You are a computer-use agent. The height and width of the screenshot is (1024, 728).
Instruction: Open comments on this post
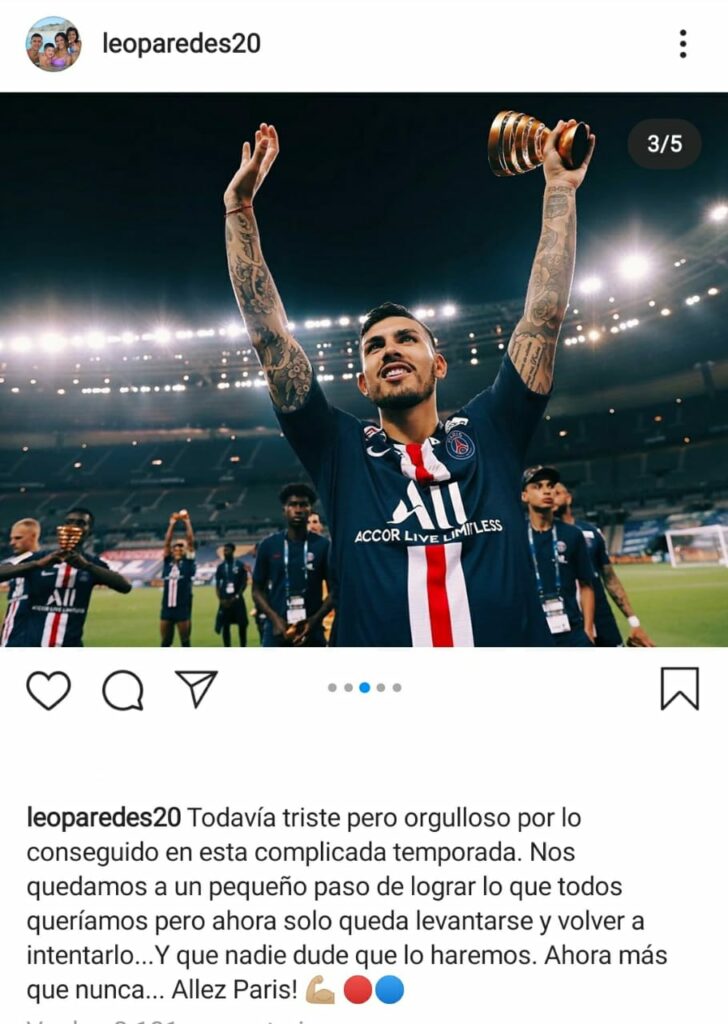tap(123, 690)
